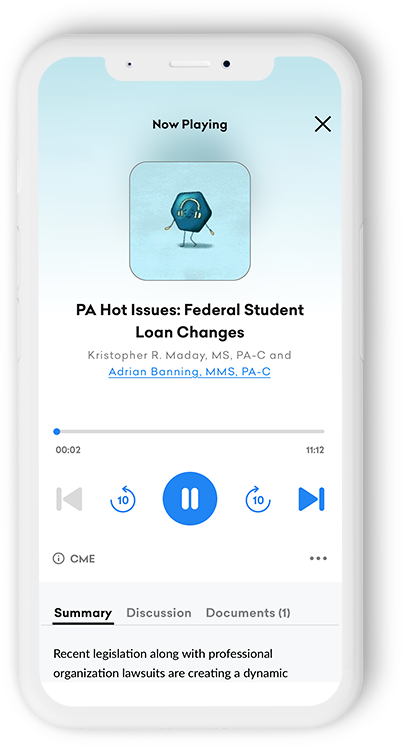Open the CME info
Image resolution: width=402 pixels, height=747 pixels.
pos(74,558)
